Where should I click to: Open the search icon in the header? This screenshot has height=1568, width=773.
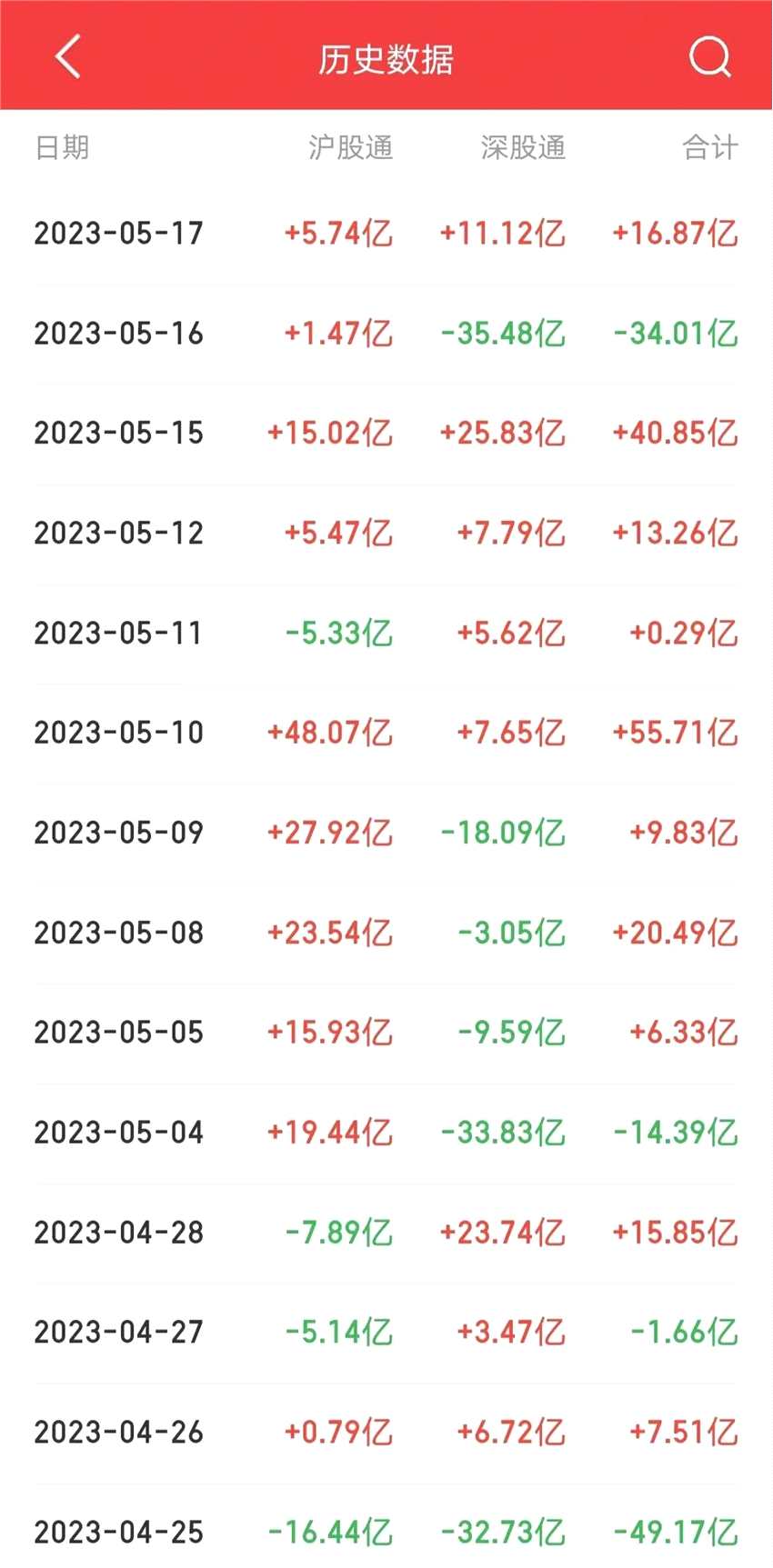tap(709, 57)
